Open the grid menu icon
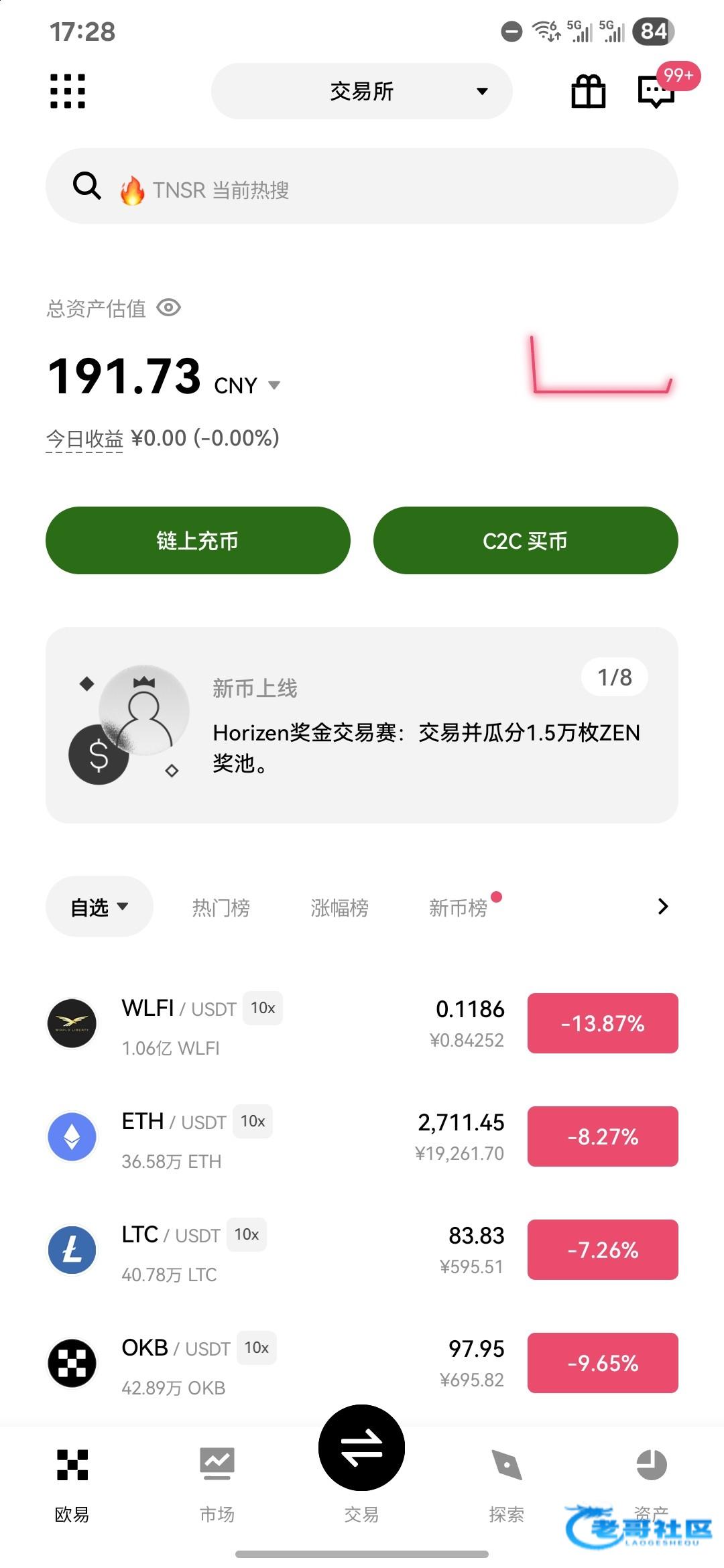The image size is (724, 1568). coord(68,91)
